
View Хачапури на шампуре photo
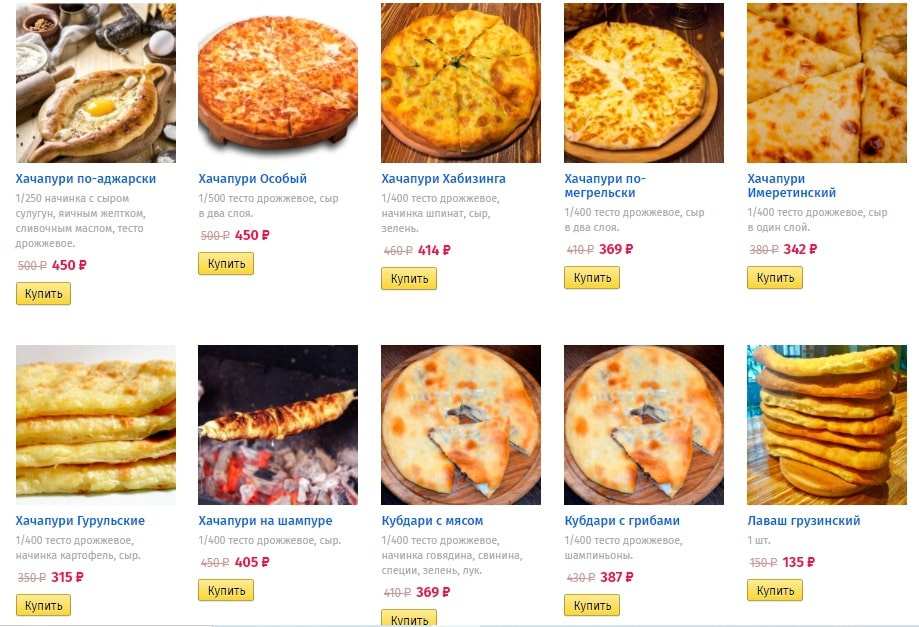click(x=278, y=425)
